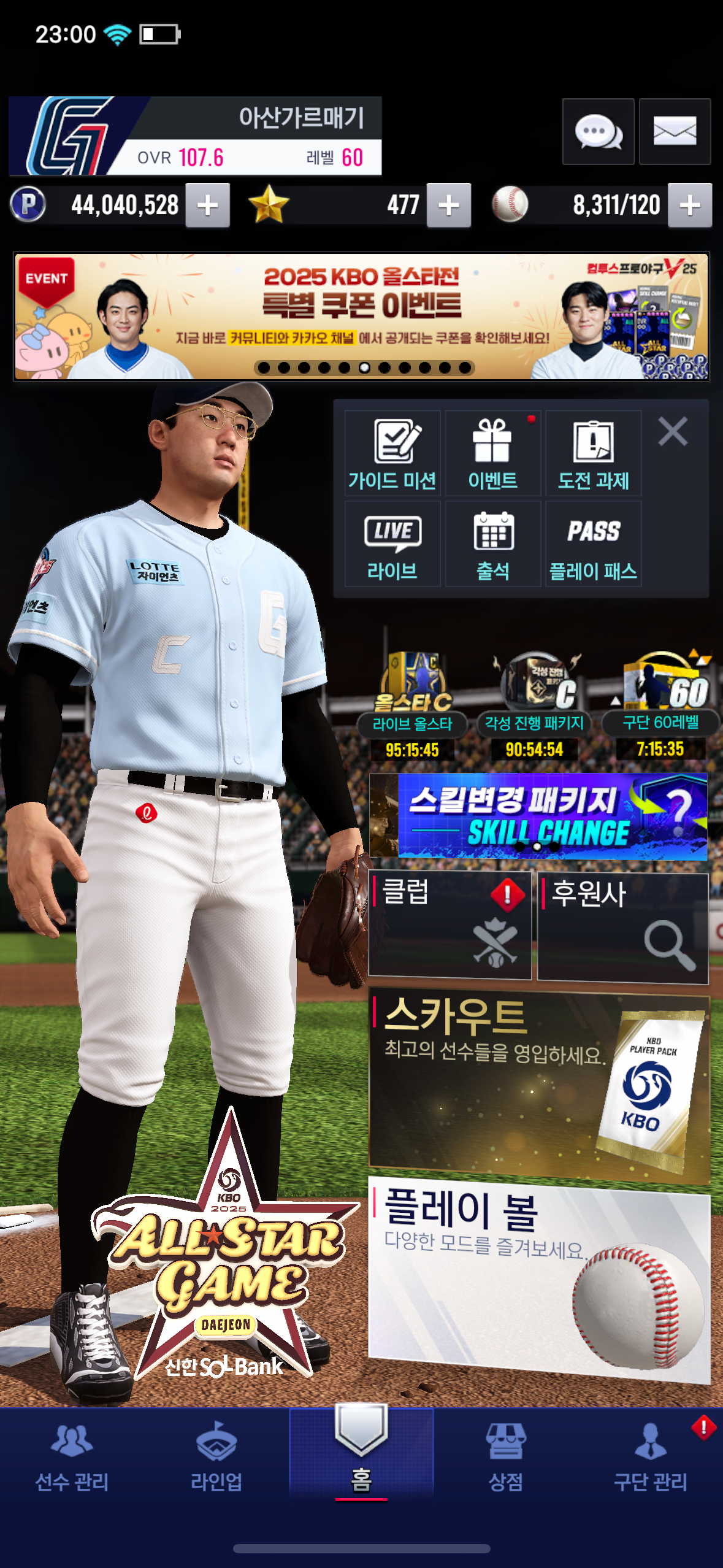Open 라이브 menu
Image resolution: width=723 pixels, height=1568 pixels.
pyautogui.click(x=392, y=544)
